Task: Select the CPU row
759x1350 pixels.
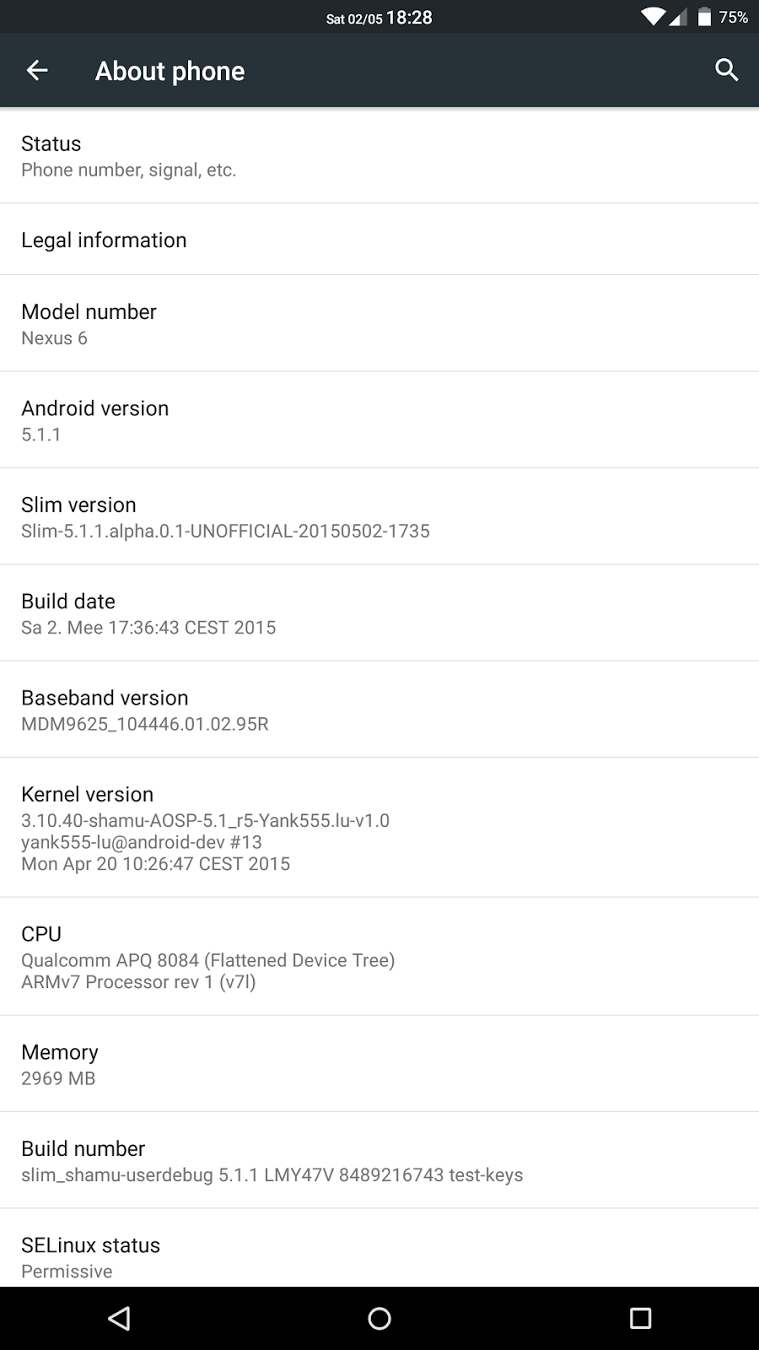Action: pos(379,957)
